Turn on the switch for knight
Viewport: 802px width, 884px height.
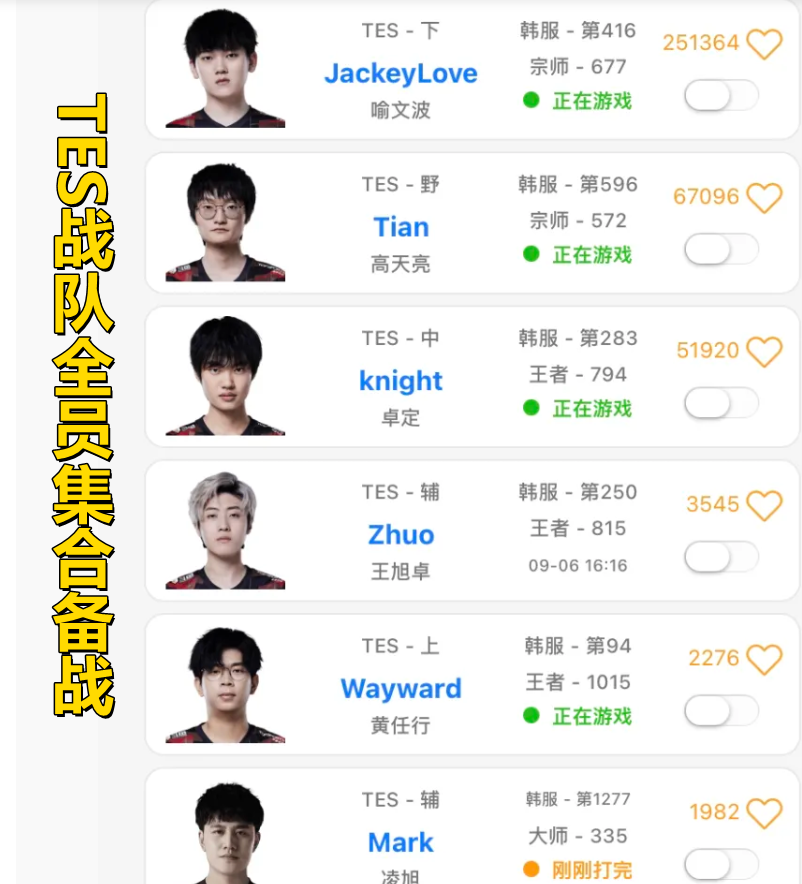[721, 404]
